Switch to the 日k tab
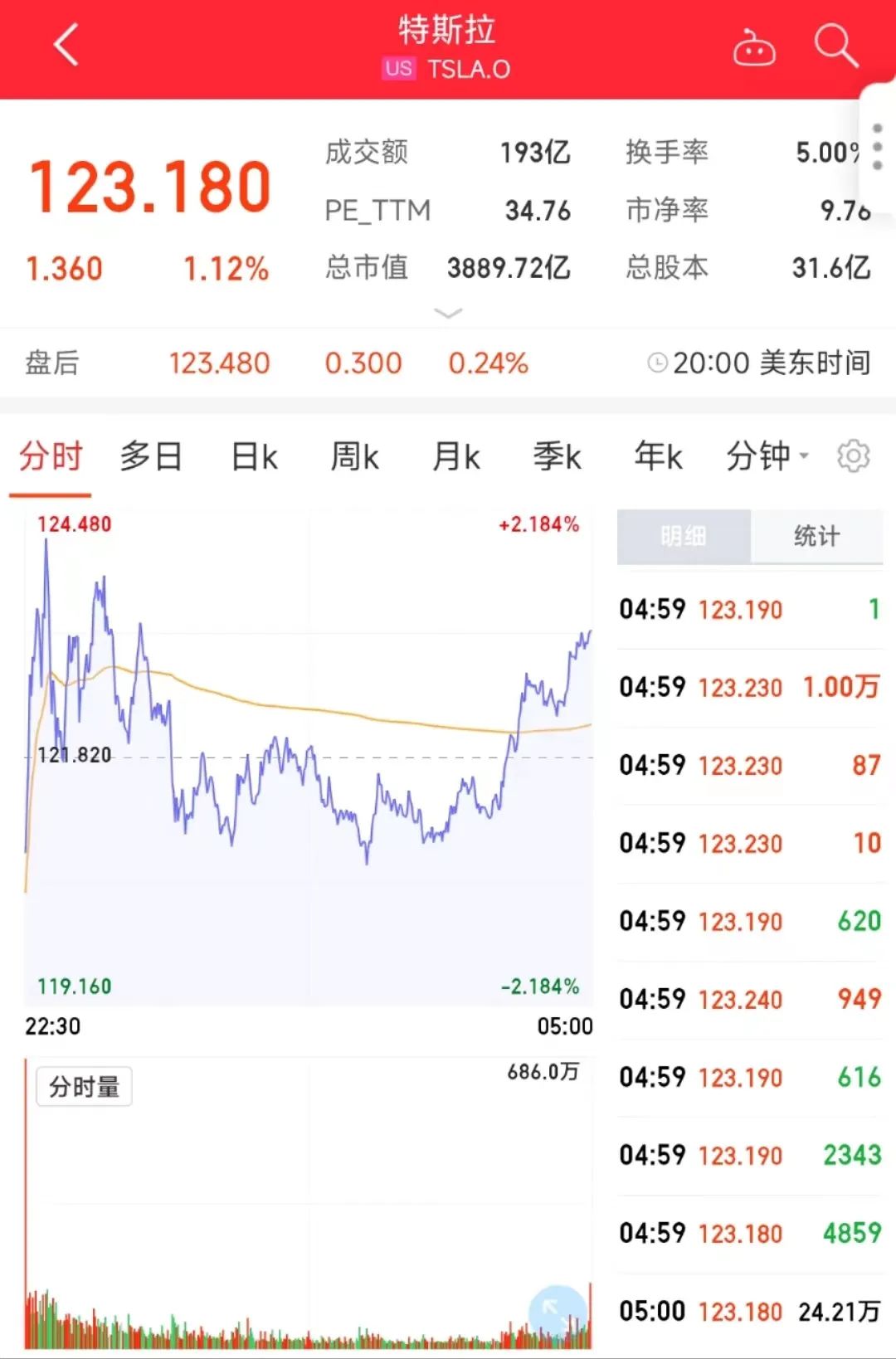This screenshot has height=1359, width=896. [253, 457]
